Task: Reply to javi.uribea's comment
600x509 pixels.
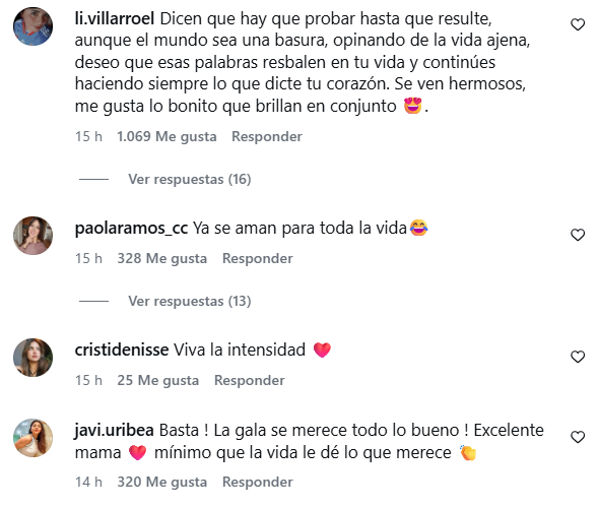Action: (x=257, y=482)
